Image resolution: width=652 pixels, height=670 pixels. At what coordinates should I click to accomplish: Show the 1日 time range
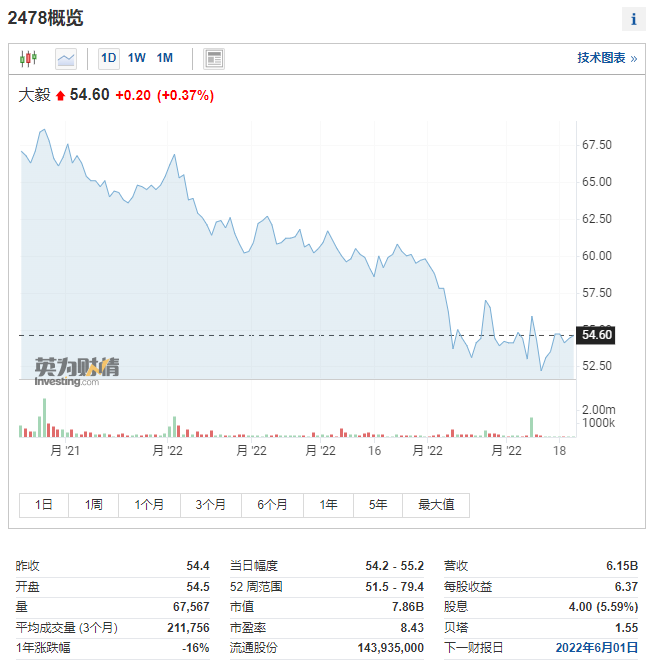(44, 505)
